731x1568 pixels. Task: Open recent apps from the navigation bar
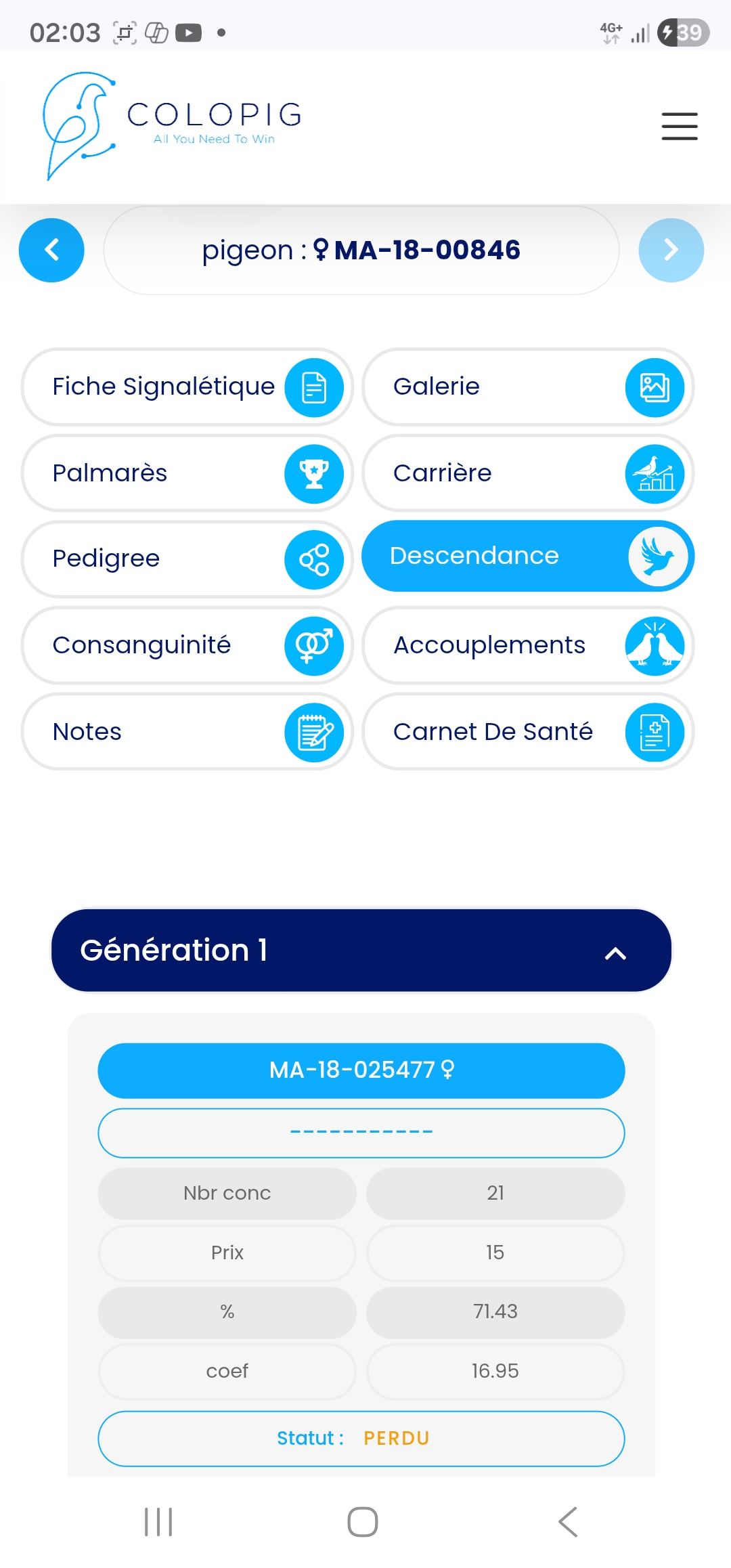click(x=158, y=1522)
